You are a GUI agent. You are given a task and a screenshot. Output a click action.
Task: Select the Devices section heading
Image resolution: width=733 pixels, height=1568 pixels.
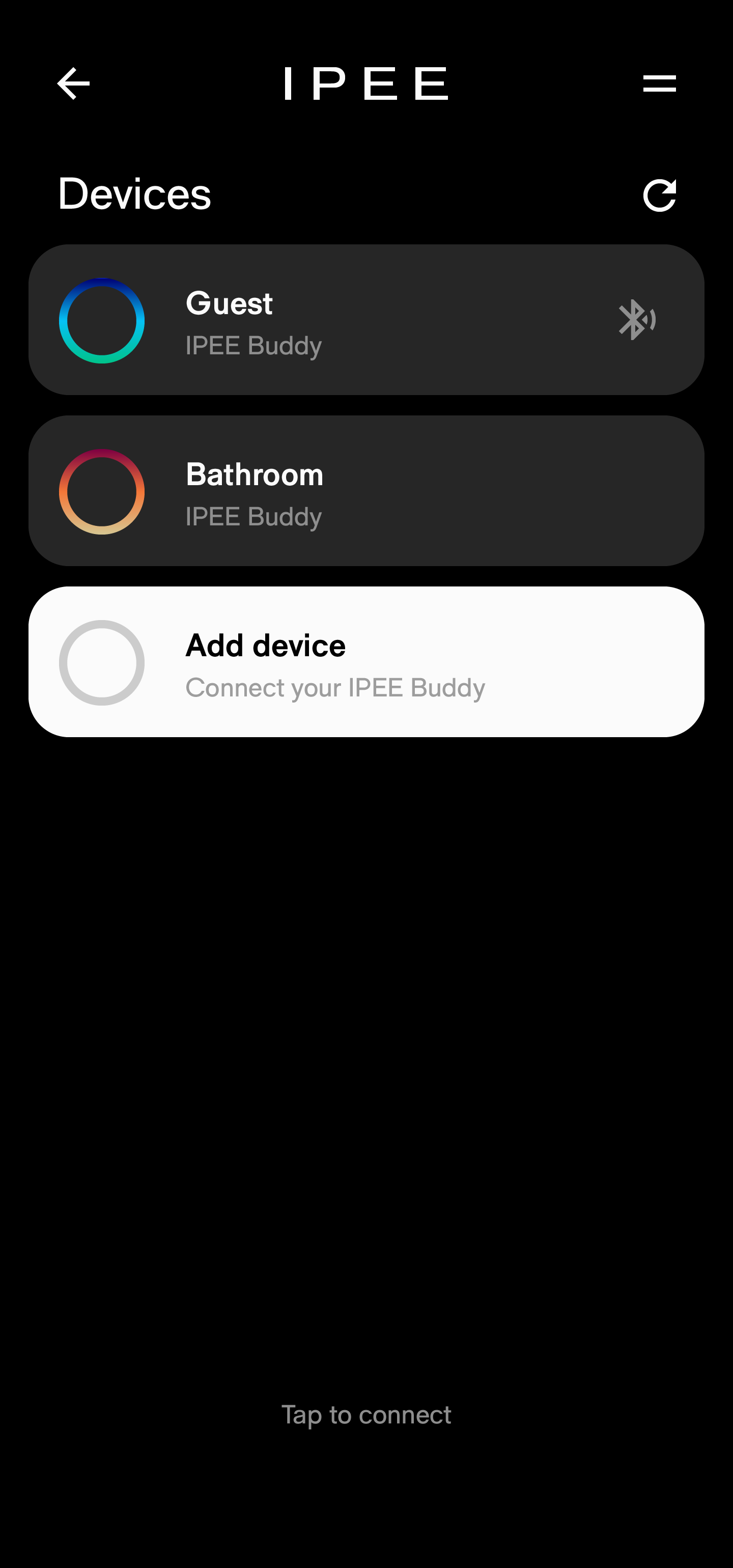pos(134,193)
